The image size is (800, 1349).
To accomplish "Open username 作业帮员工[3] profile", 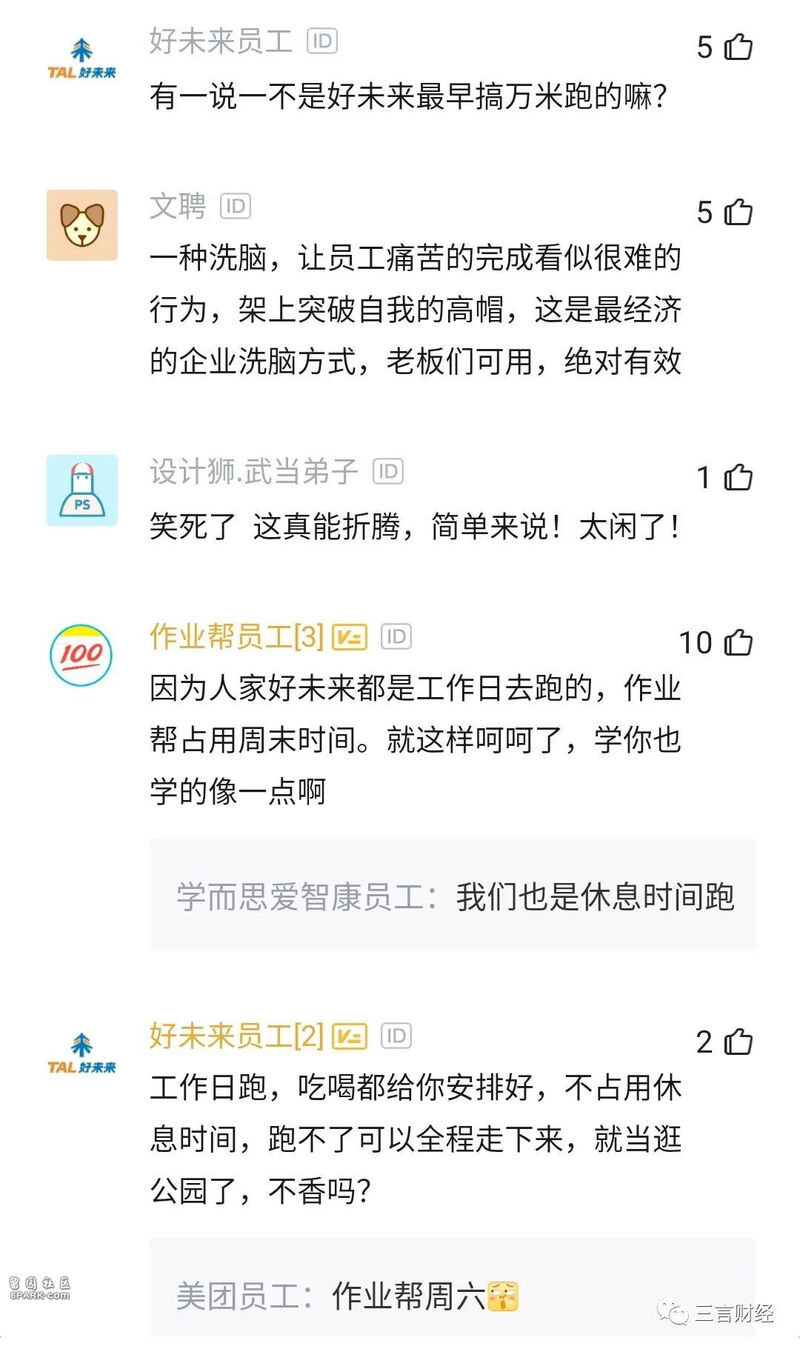I will [237, 636].
